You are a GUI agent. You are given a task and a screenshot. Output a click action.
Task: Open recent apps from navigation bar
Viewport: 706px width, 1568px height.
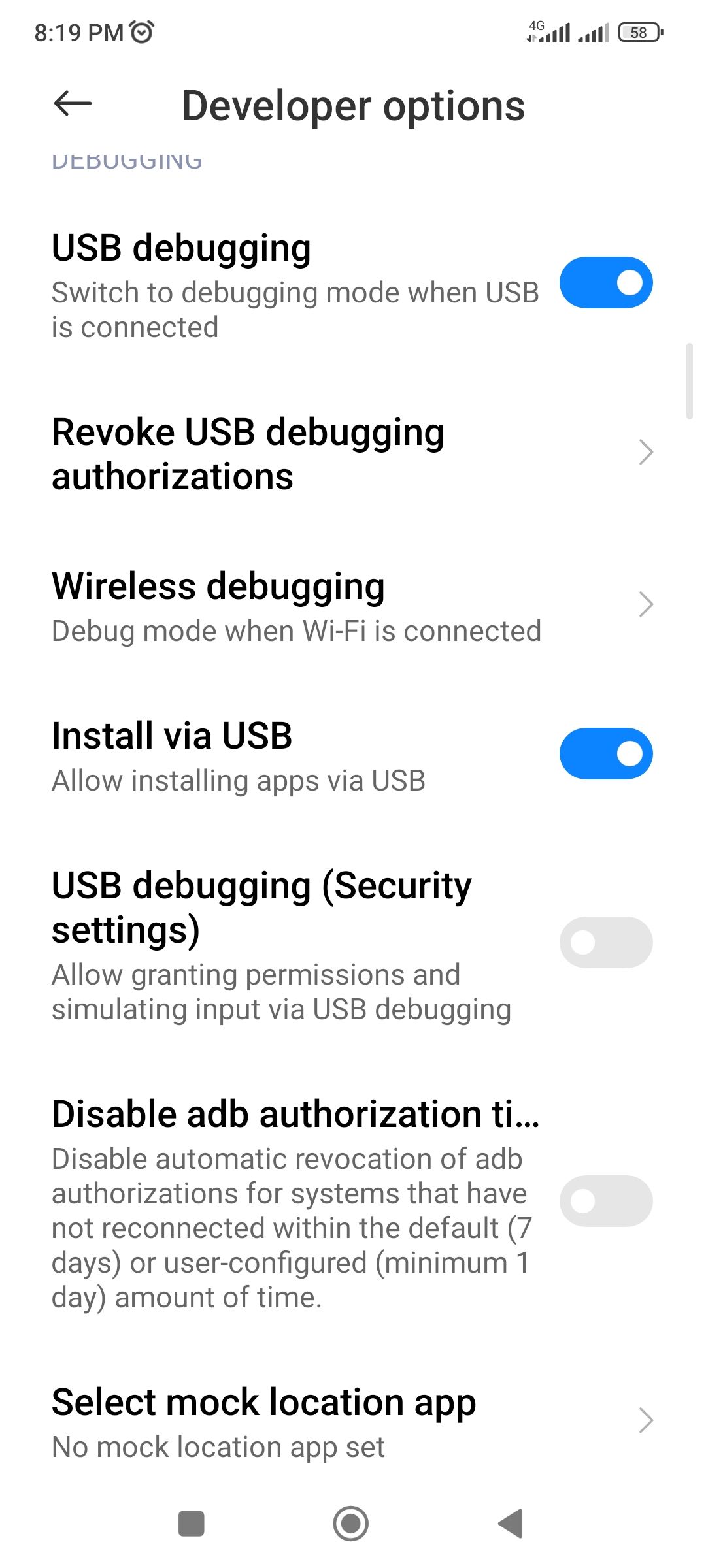(192, 1524)
